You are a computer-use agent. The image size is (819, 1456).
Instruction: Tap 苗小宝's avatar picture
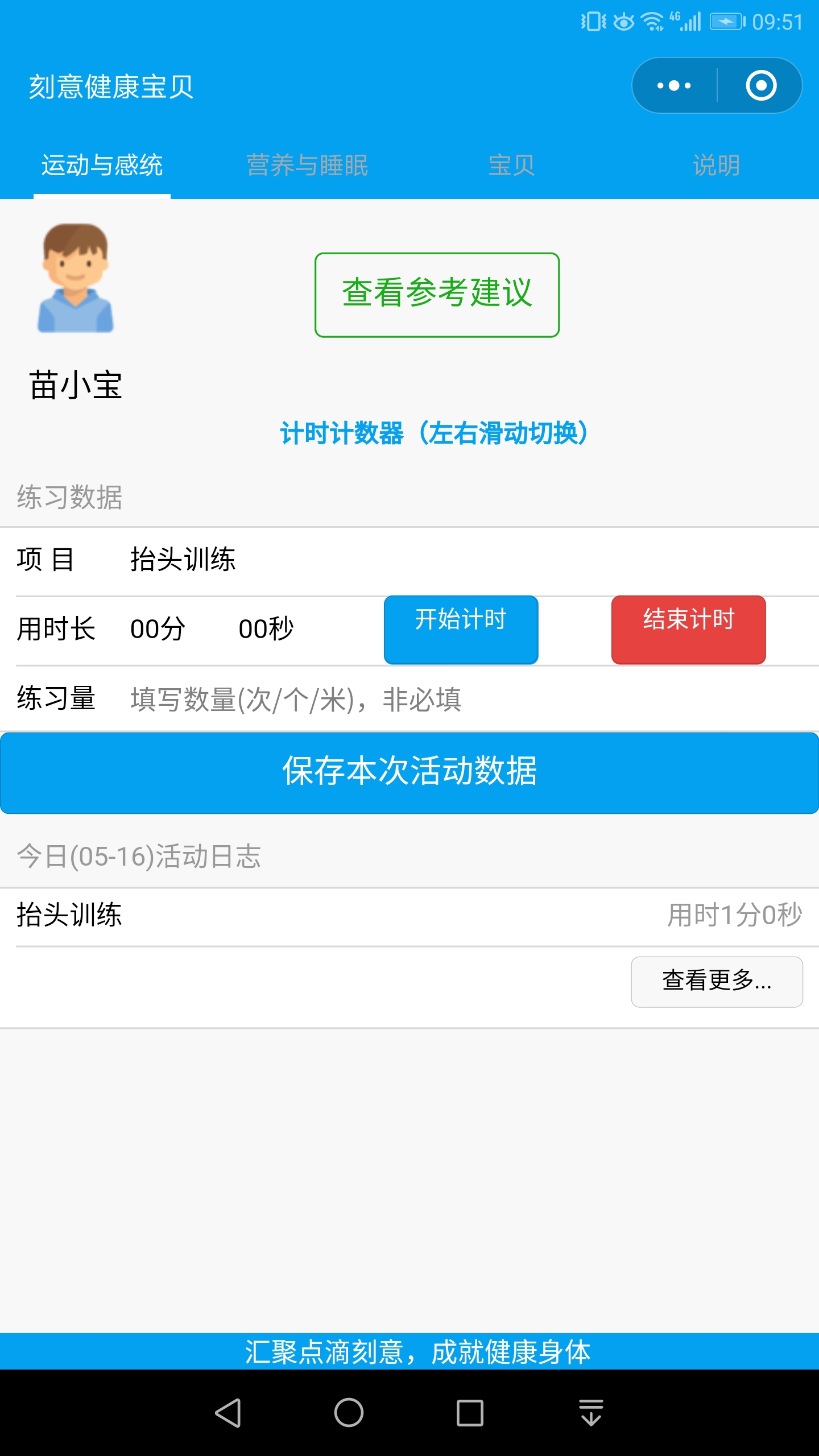[x=76, y=278]
